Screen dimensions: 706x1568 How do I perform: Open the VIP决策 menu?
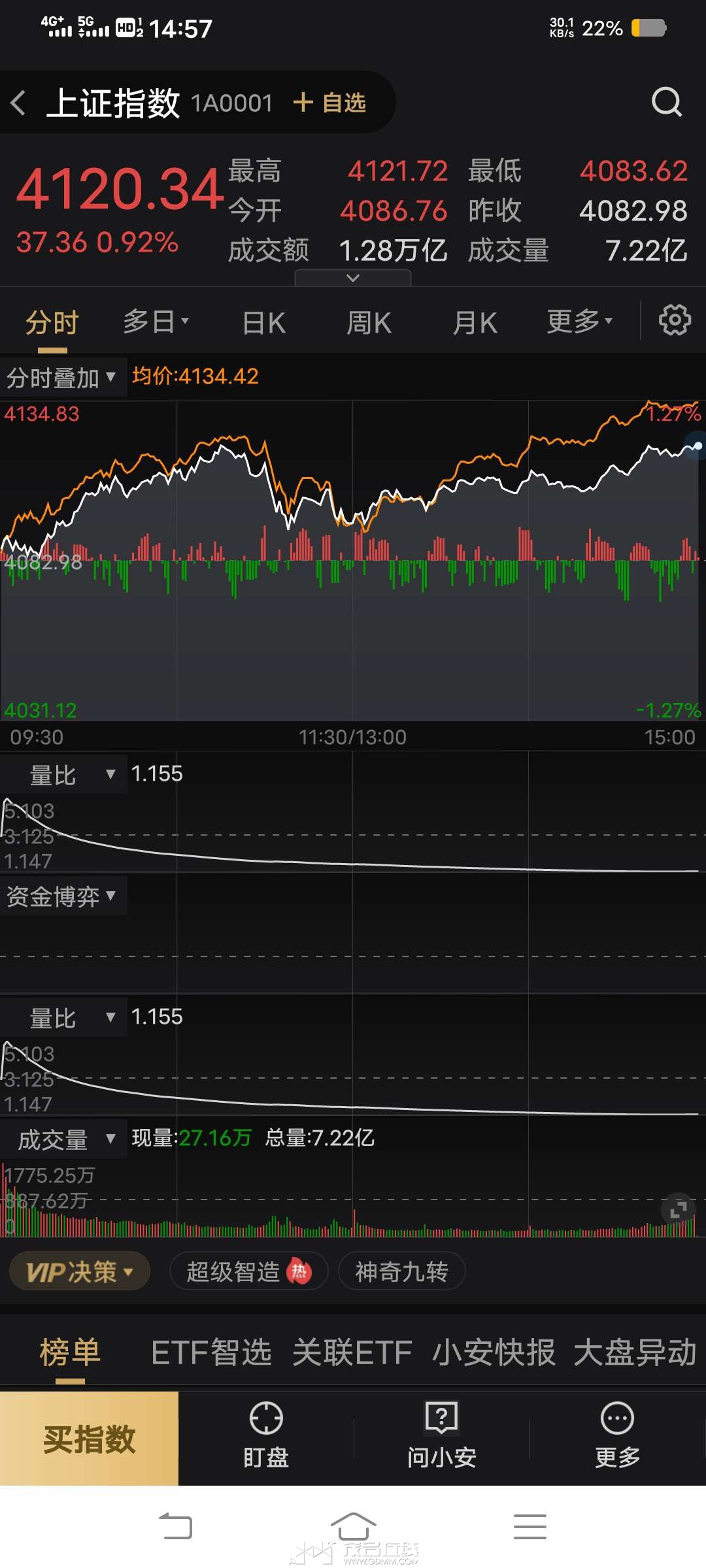(x=79, y=1271)
